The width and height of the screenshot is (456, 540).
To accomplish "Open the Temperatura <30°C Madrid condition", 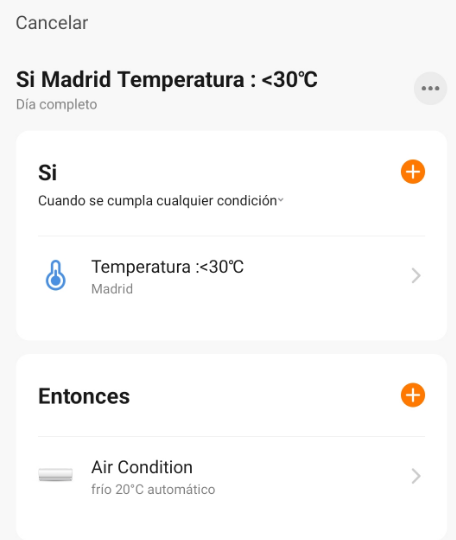I will click(x=231, y=276).
